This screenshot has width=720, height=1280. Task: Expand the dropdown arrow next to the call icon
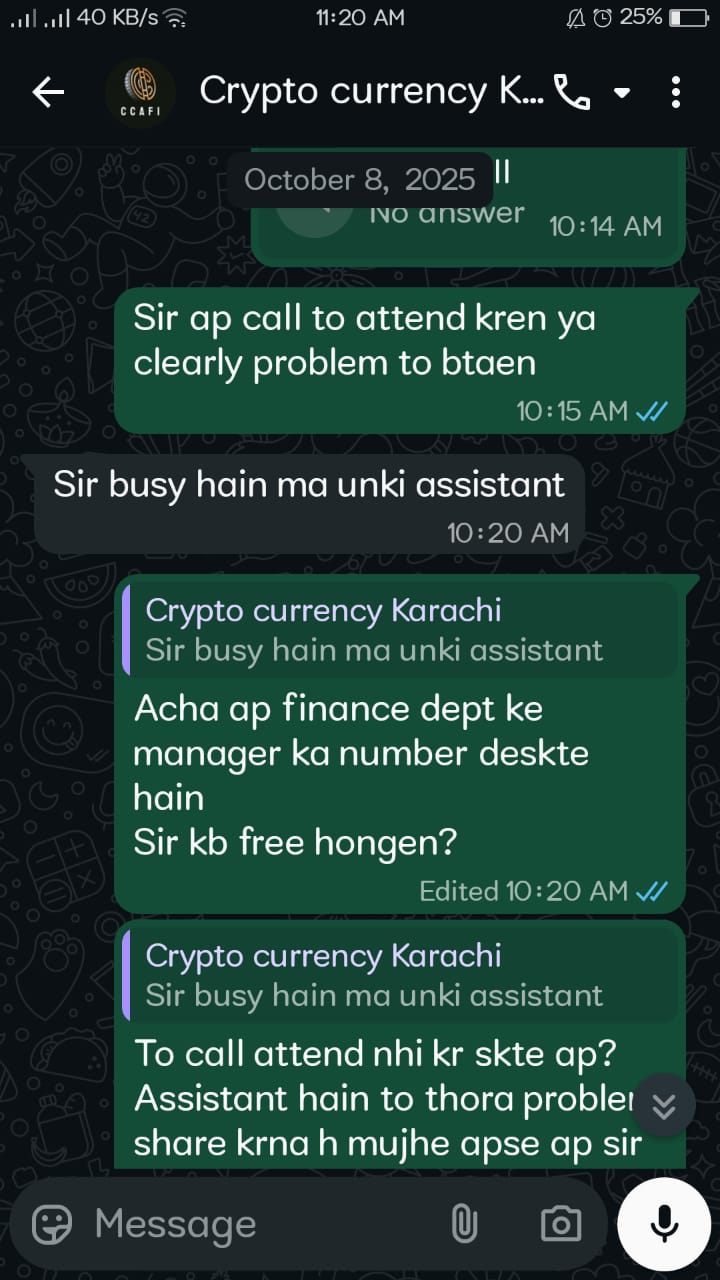tap(622, 91)
